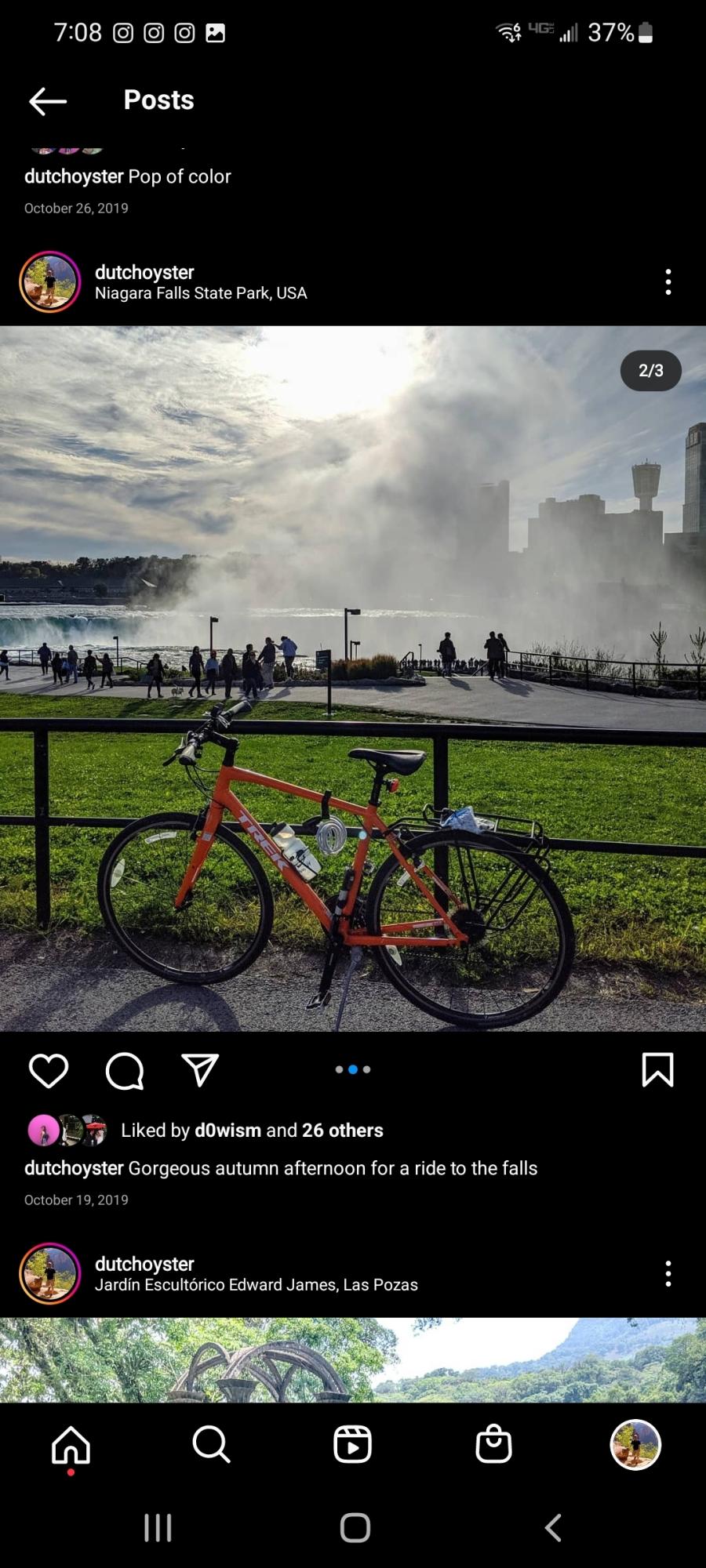Screen dimensions: 706x1568
Task: Switch to the Home tab
Action: (x=71, y=1444)
